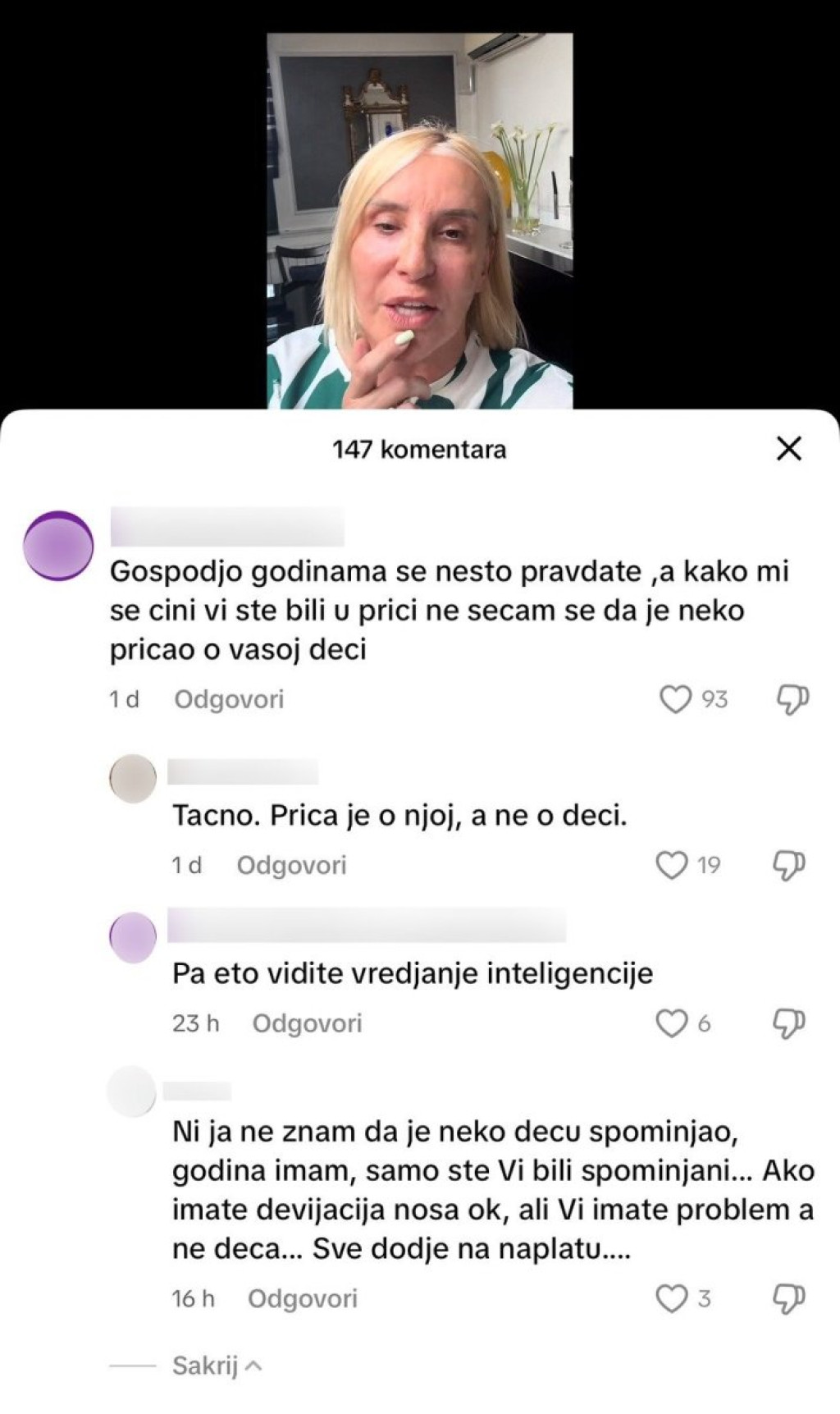
Task: Like the comment starting 'Gospodjo godinama'
Action: tap(676, 699)
